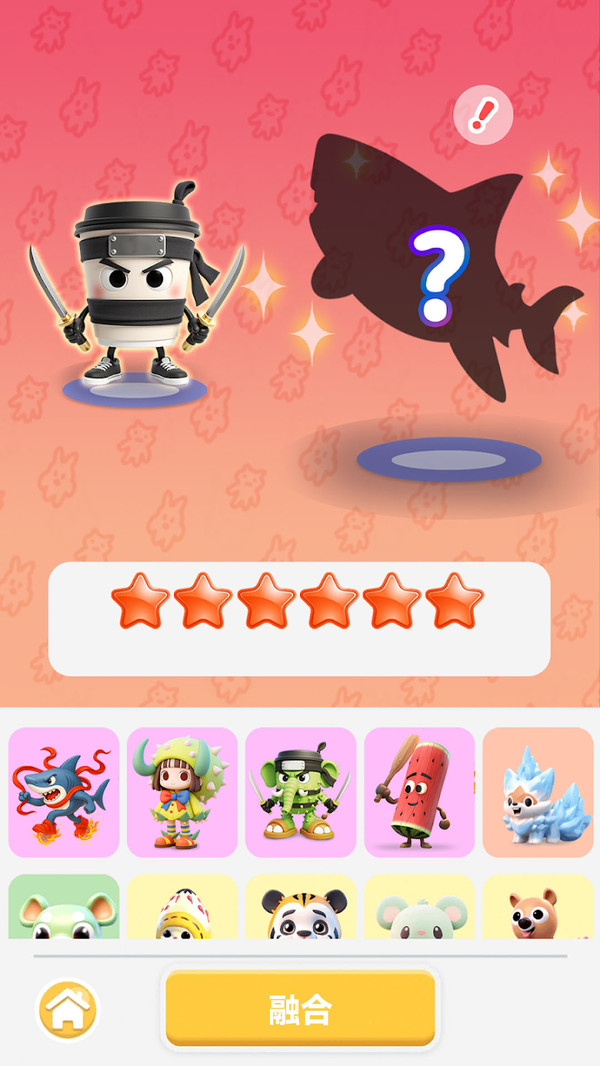Viewport: 600px width, 1066px height.
Task: Tap the ninja coffee cup character
Action: (x=135, y=285)
